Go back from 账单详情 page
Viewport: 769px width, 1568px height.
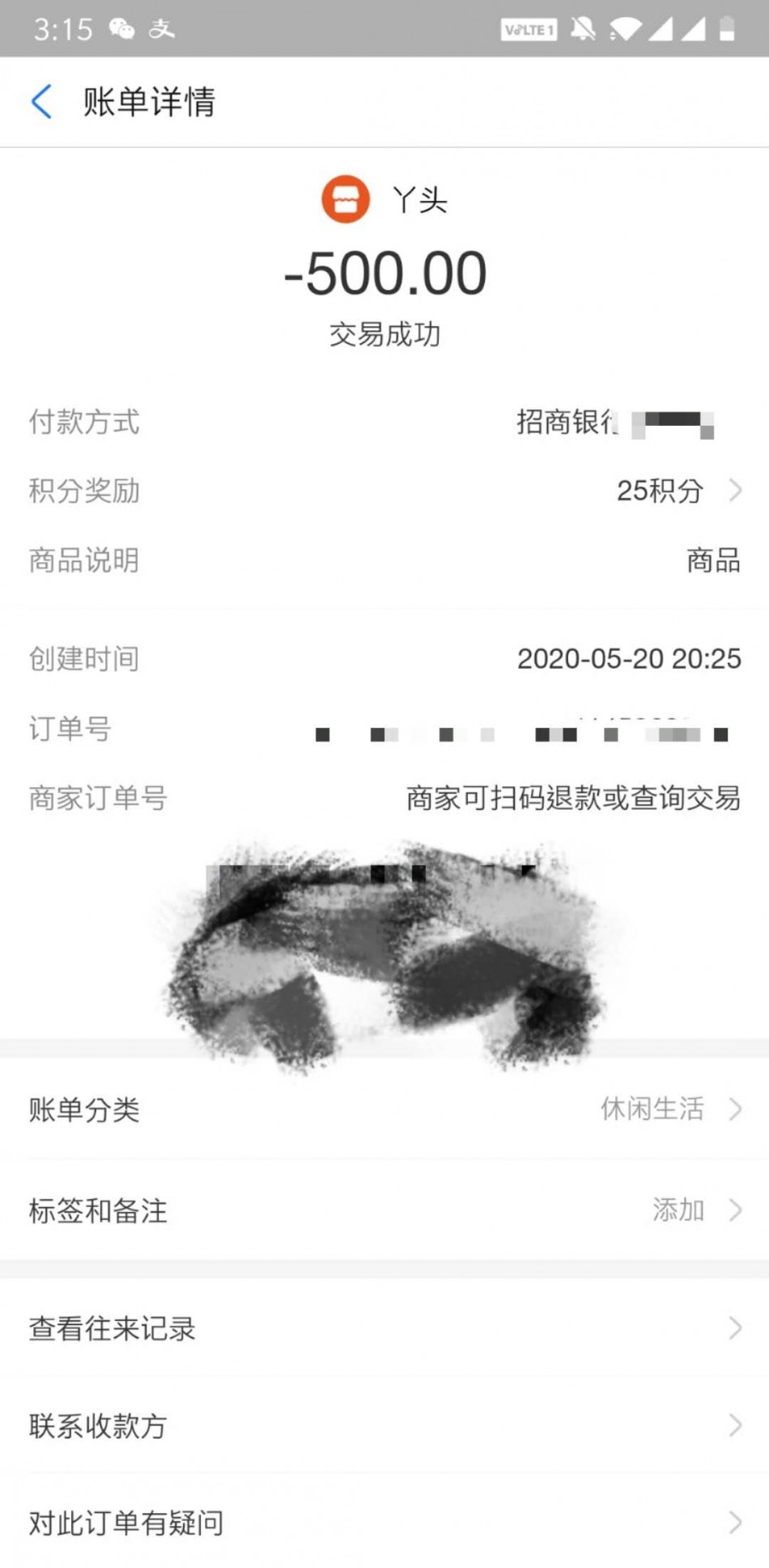42,102
